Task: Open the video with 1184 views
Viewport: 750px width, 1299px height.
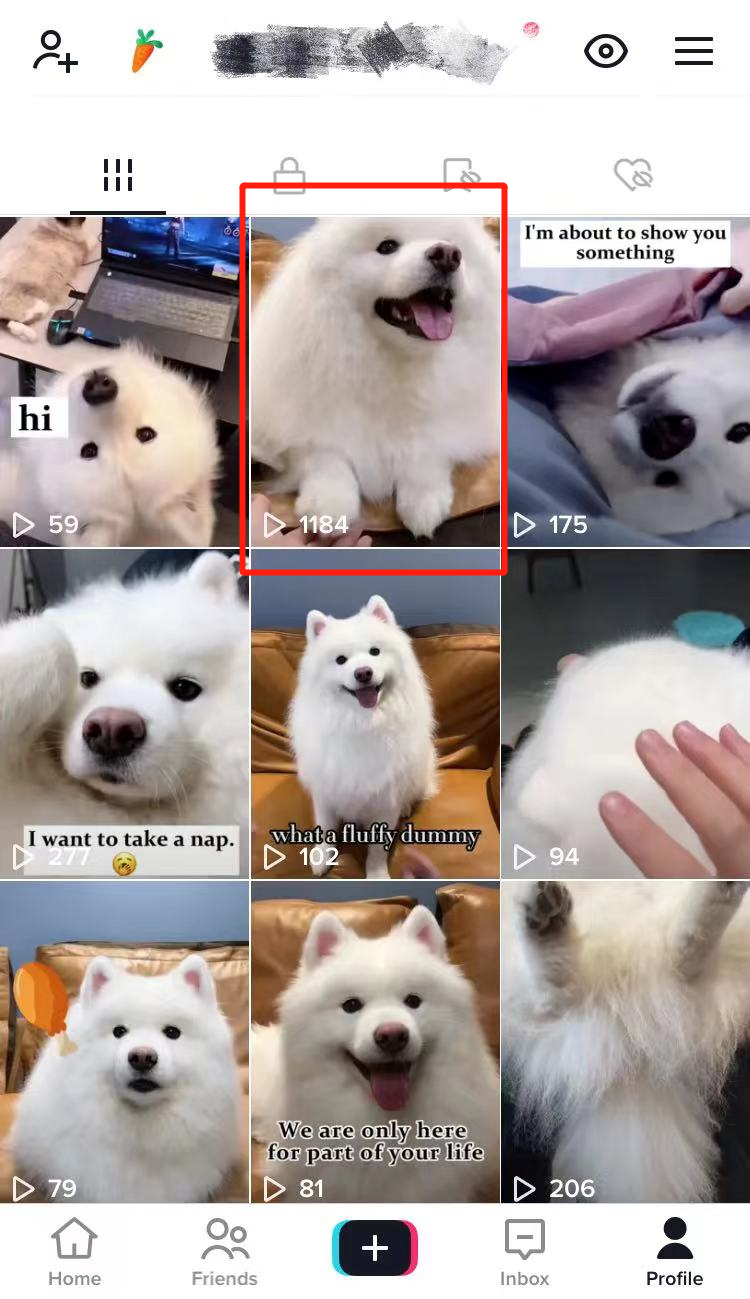Action: click(x=375, y=380)
